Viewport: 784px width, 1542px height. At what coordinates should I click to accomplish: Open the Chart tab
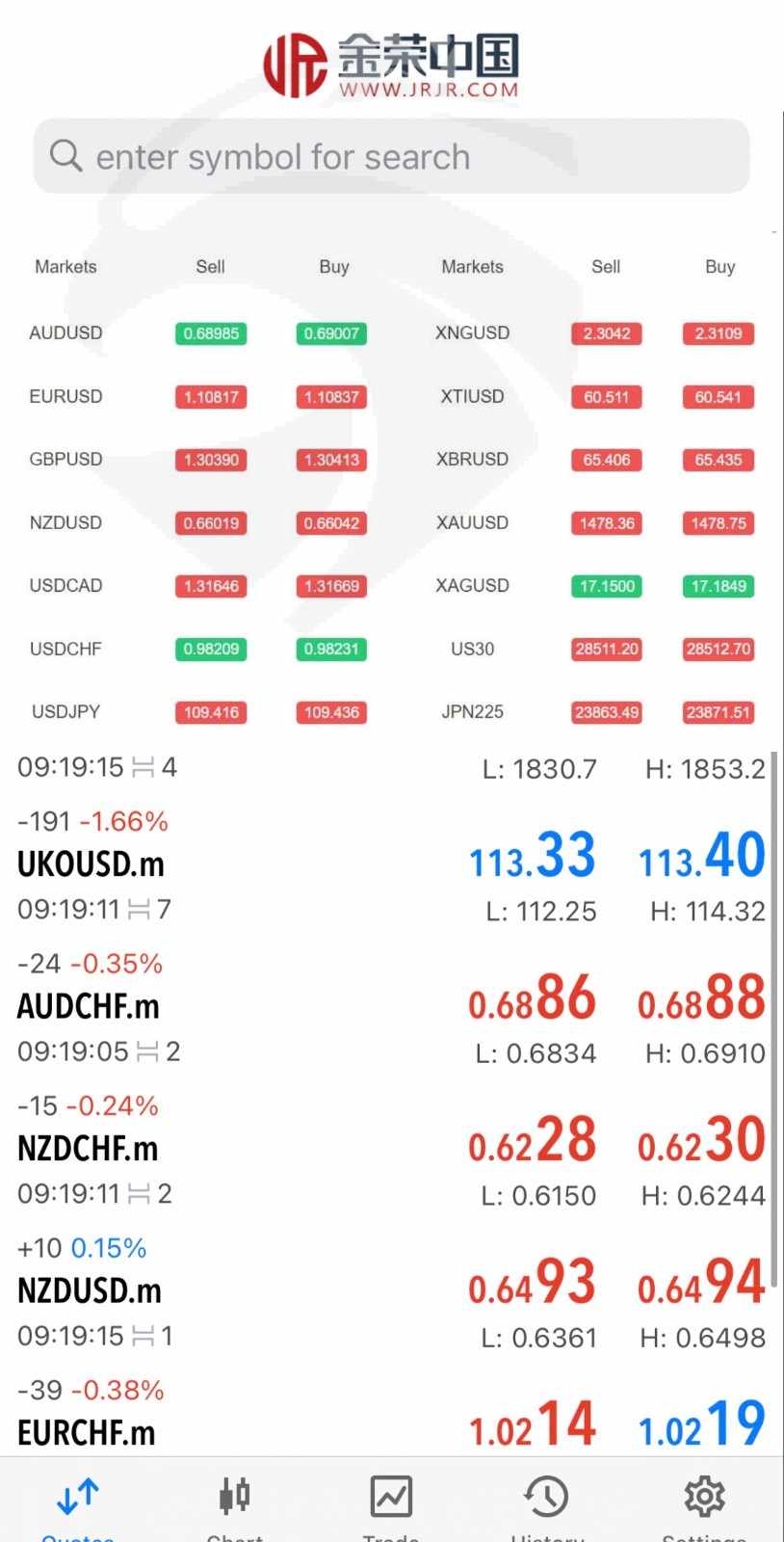click(235, 1505)
